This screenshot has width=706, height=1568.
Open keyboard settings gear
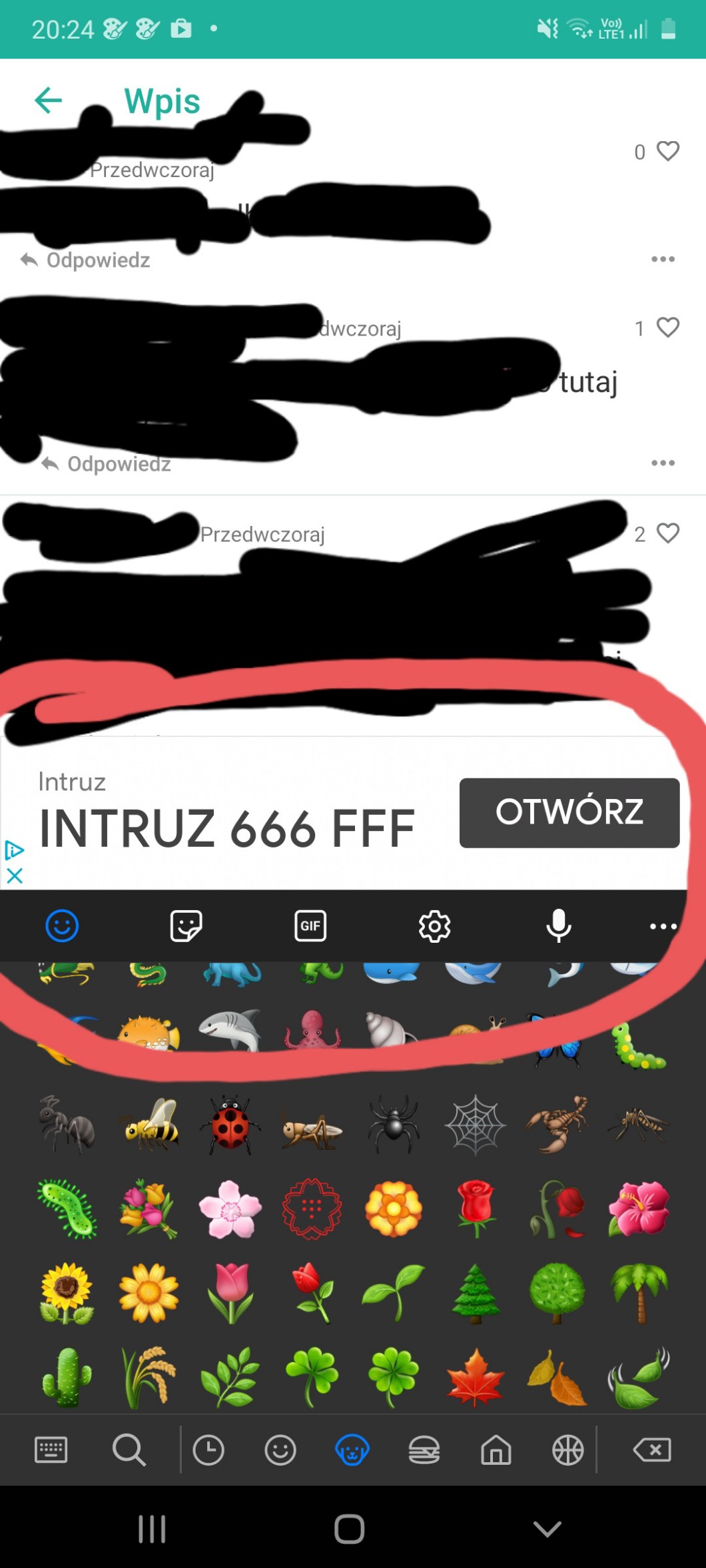point(434,925)
